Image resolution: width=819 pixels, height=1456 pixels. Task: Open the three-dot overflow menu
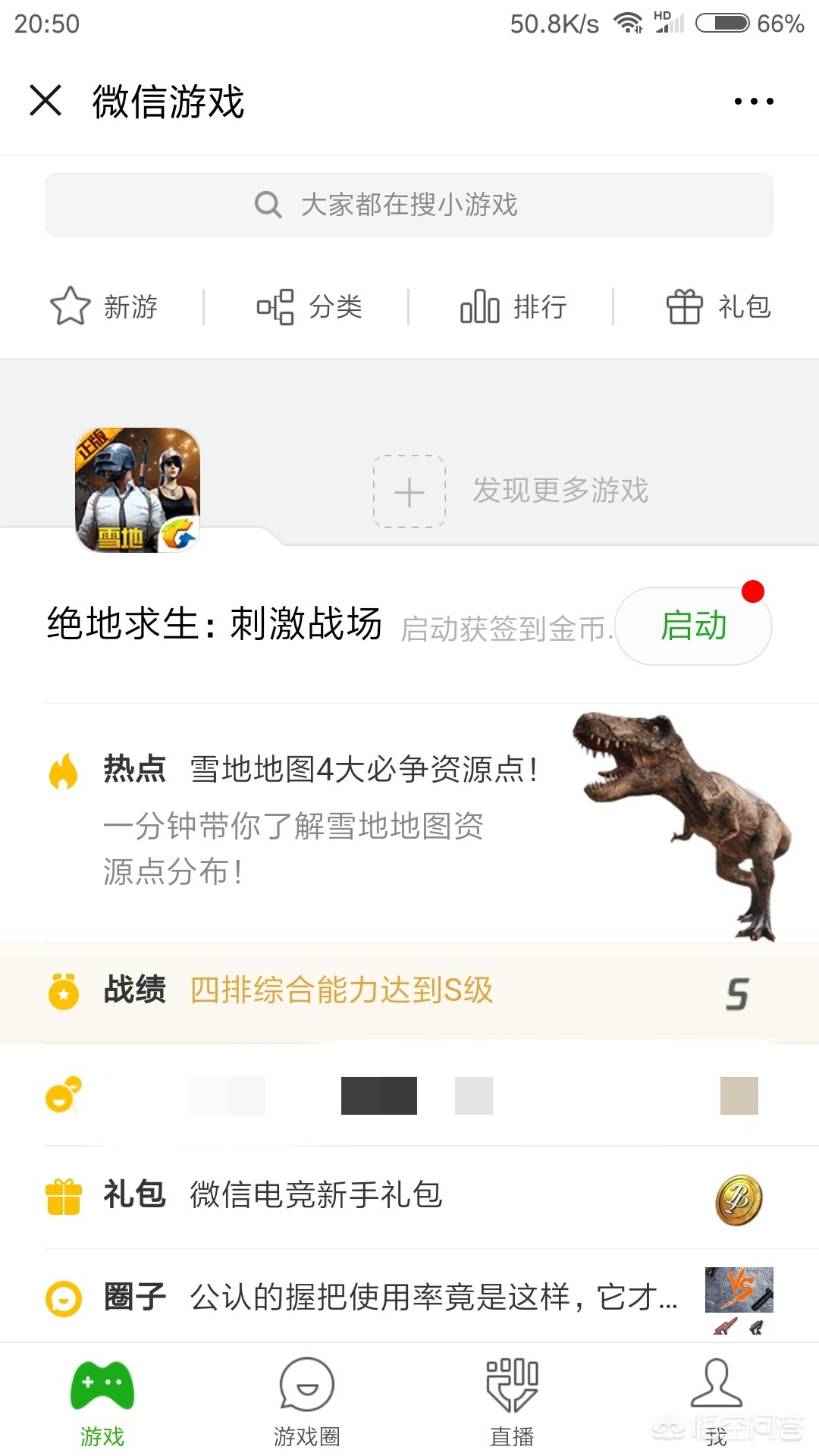coord(754,101)
